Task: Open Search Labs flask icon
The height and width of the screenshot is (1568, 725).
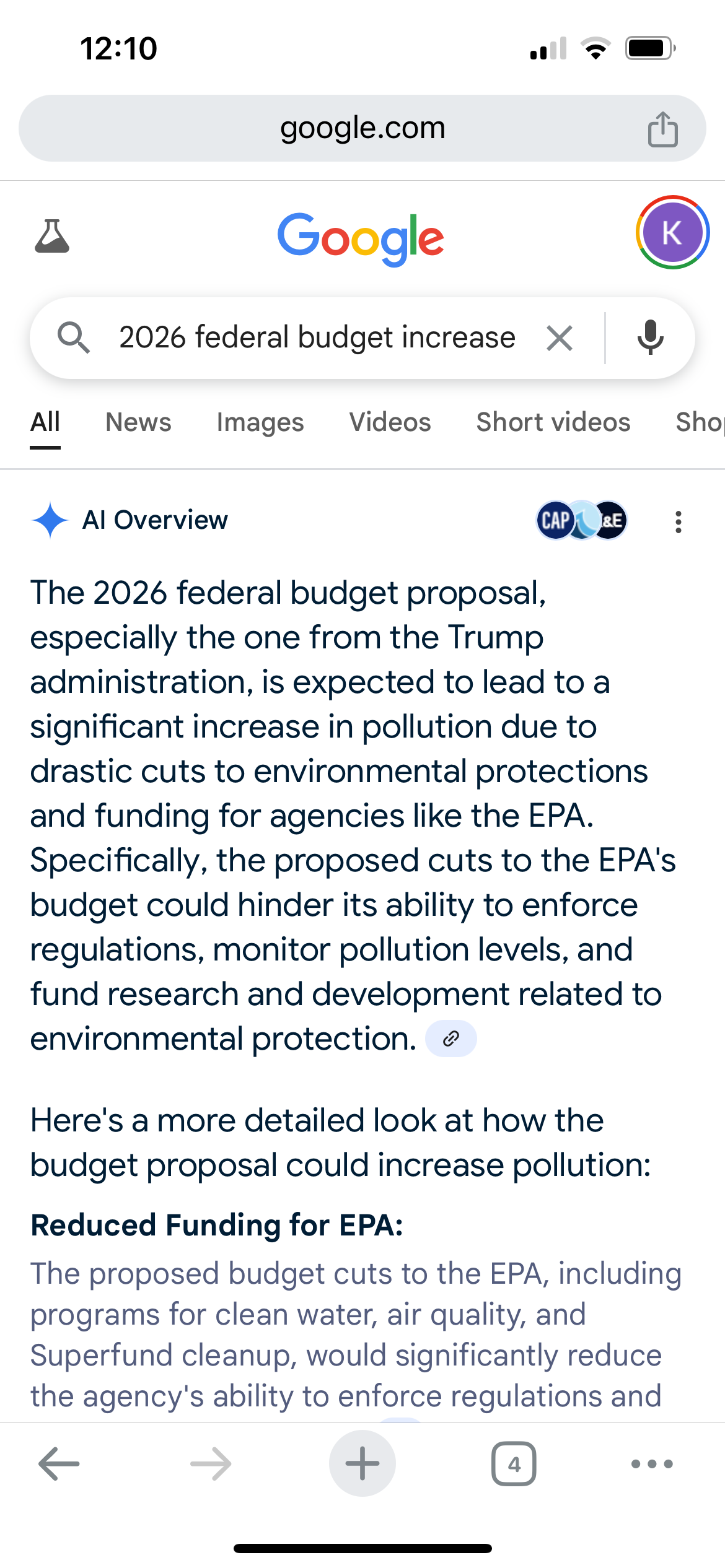Action: (x=52, y=236)
